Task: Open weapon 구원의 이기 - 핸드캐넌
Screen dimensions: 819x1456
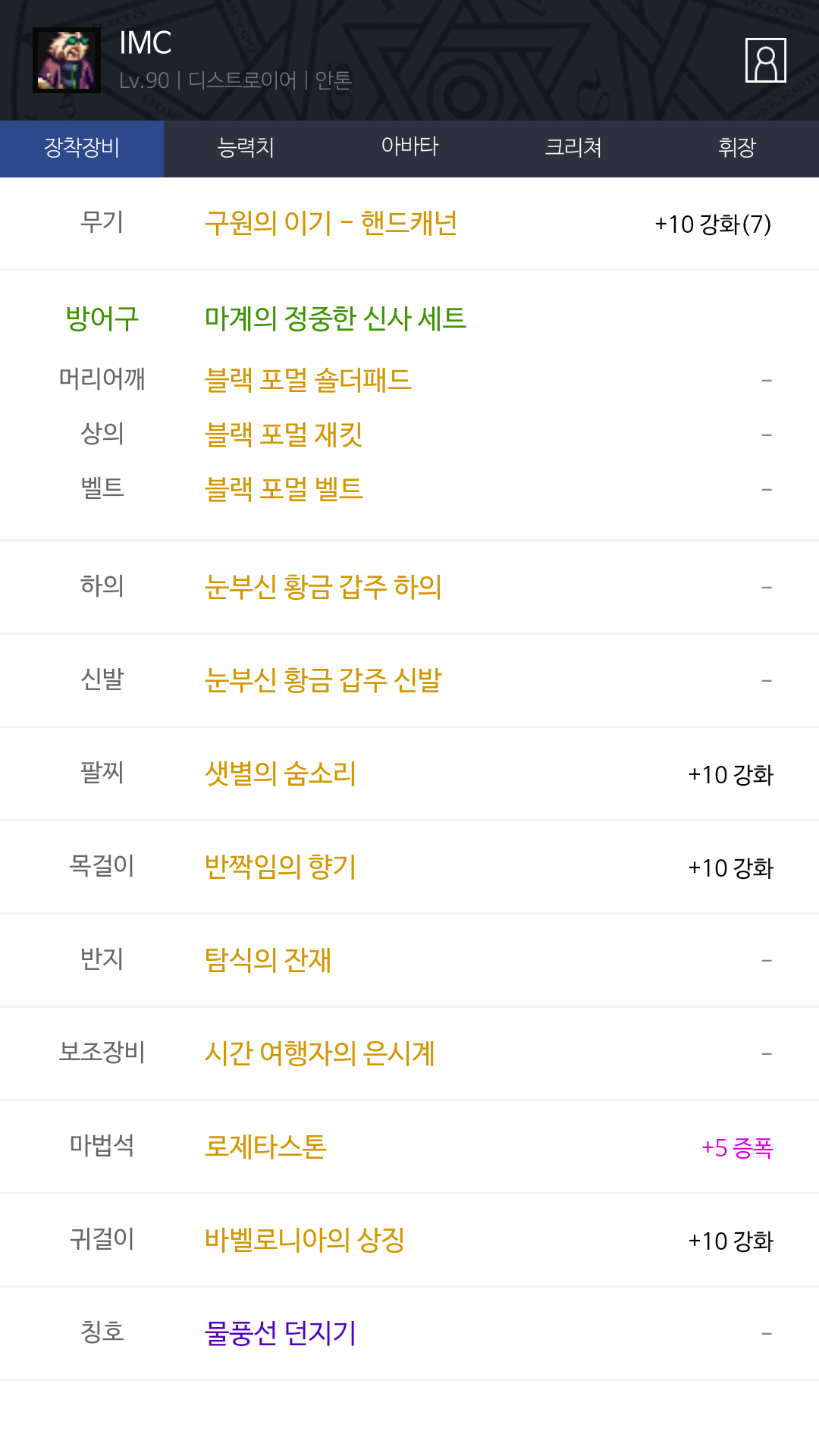Action: (331, 224)
